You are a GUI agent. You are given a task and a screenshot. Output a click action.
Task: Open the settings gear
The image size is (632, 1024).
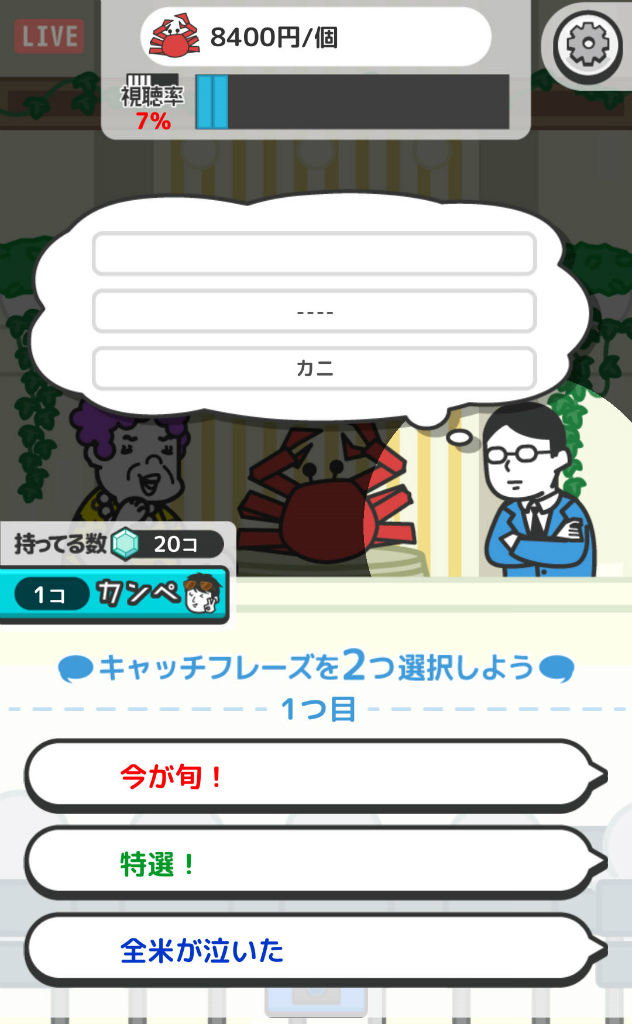(x=587, y=43)
